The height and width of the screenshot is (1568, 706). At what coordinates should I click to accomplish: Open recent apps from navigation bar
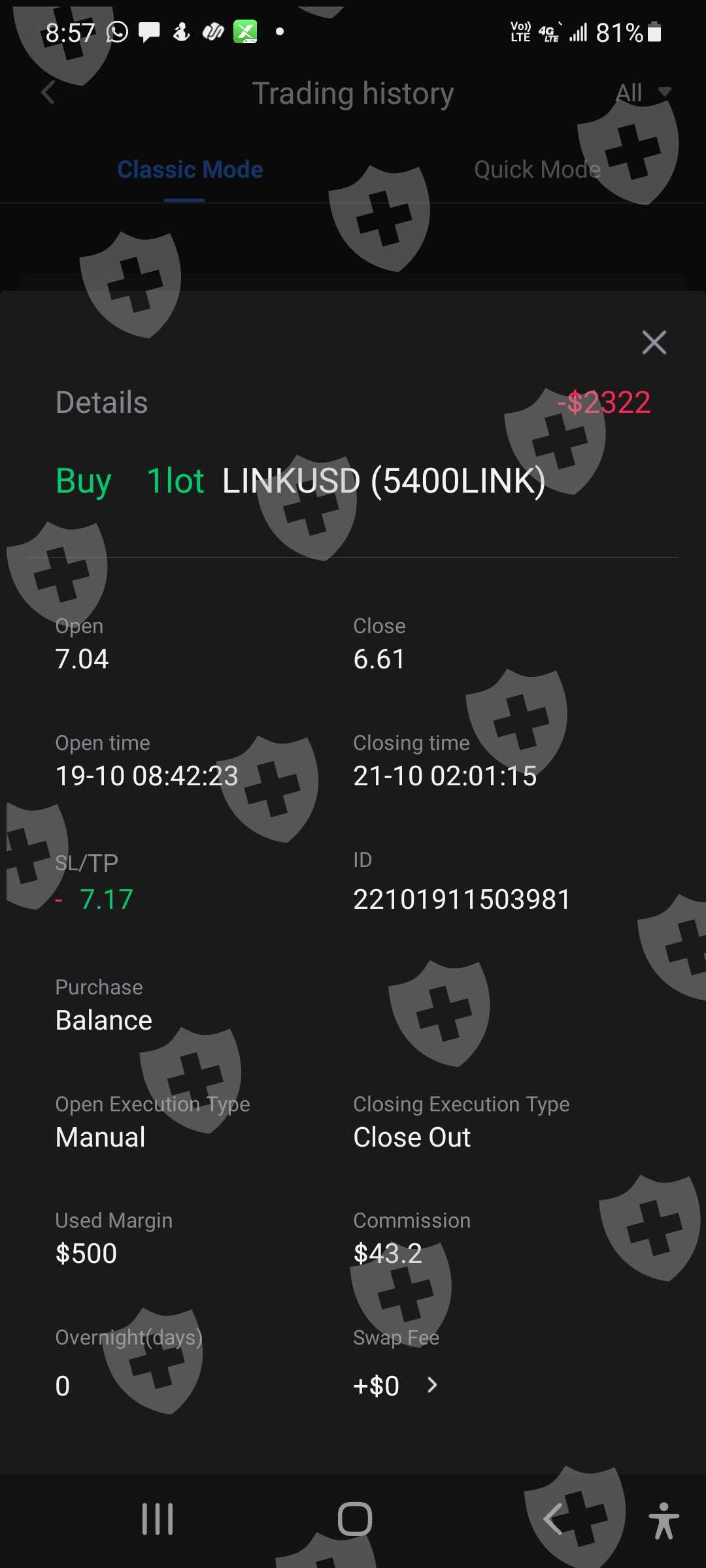[x=158, y=1518]
